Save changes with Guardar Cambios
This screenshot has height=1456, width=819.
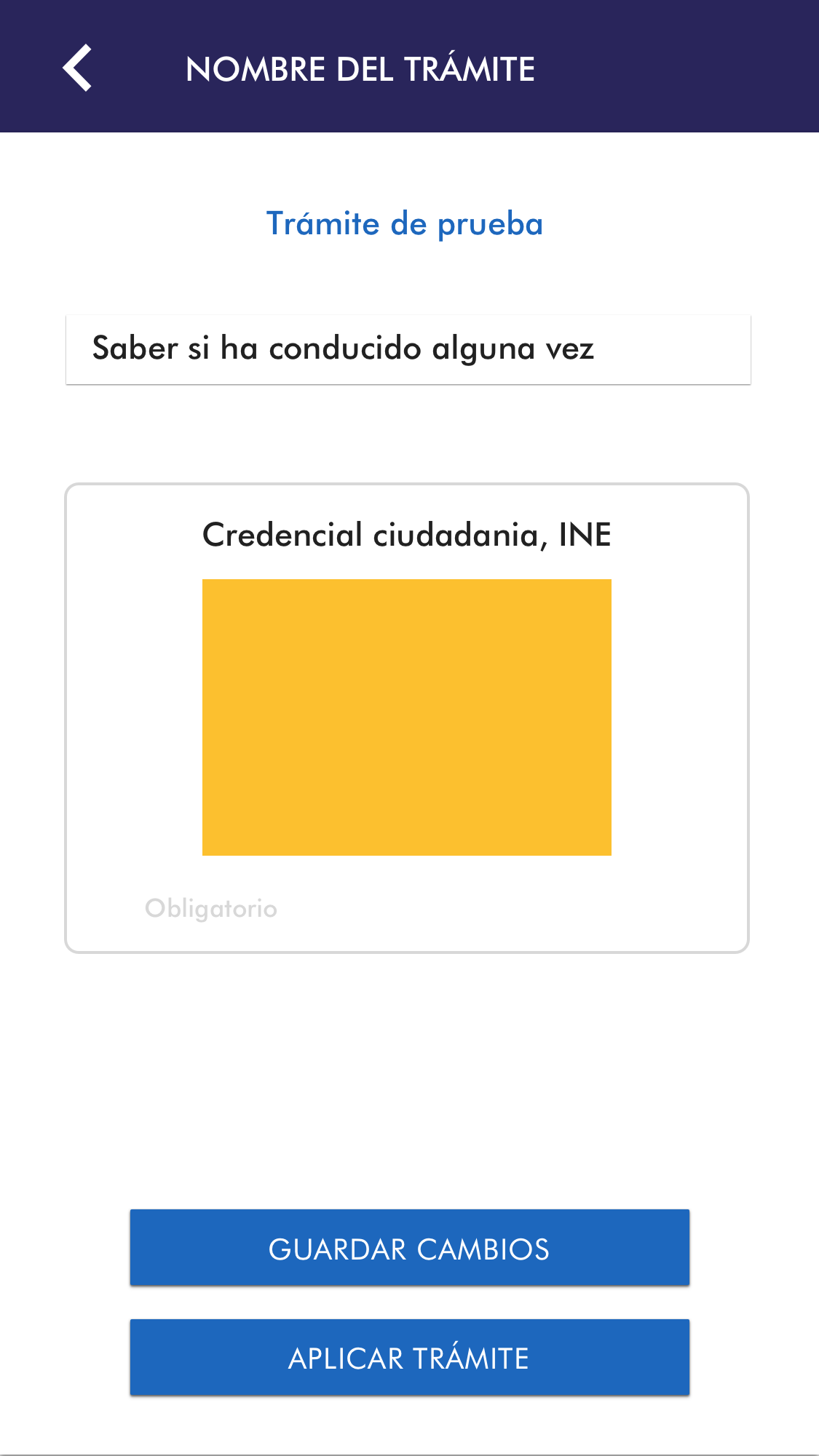409,1248
